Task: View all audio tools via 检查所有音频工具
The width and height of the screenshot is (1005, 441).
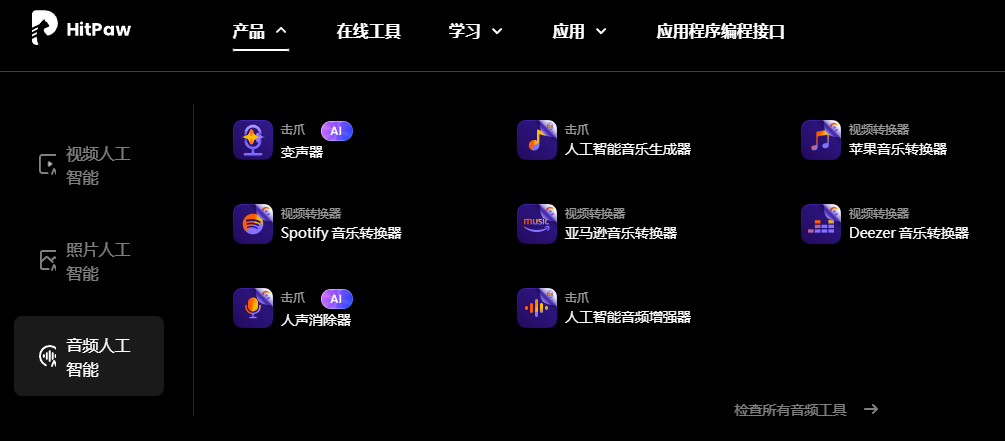Action: (805, 410)
